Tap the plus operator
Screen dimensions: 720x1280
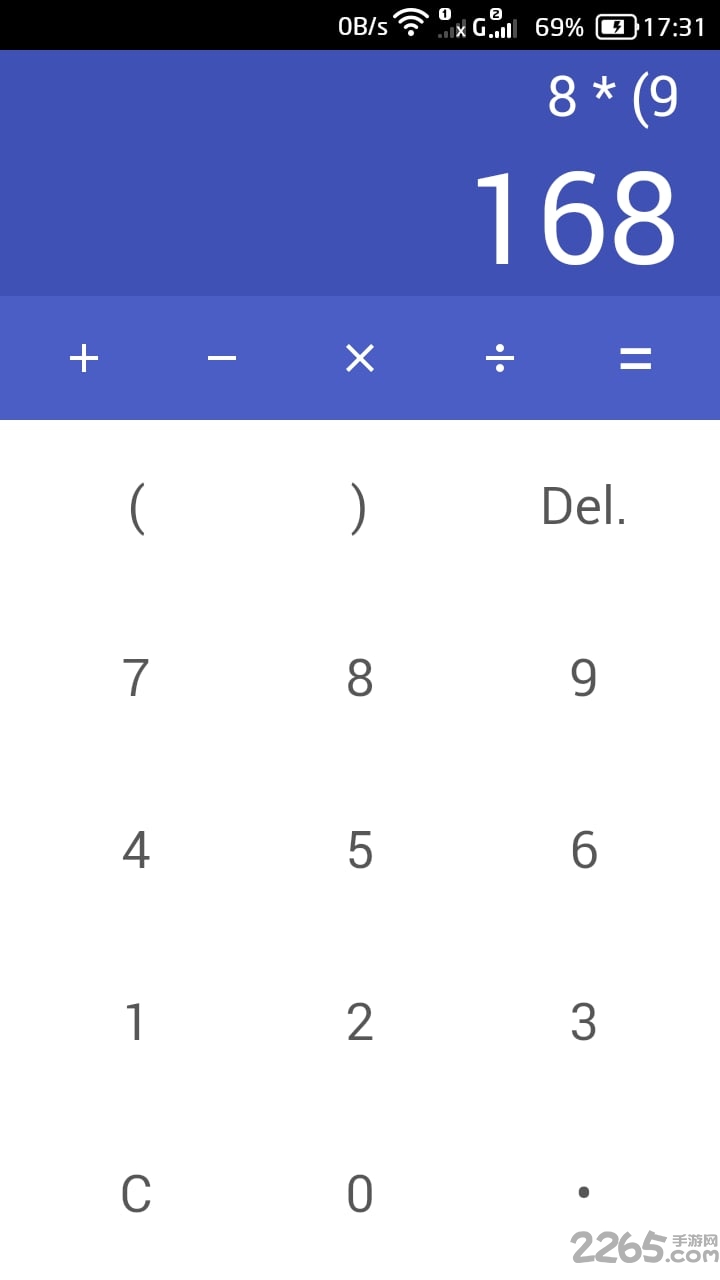point(84,358)
